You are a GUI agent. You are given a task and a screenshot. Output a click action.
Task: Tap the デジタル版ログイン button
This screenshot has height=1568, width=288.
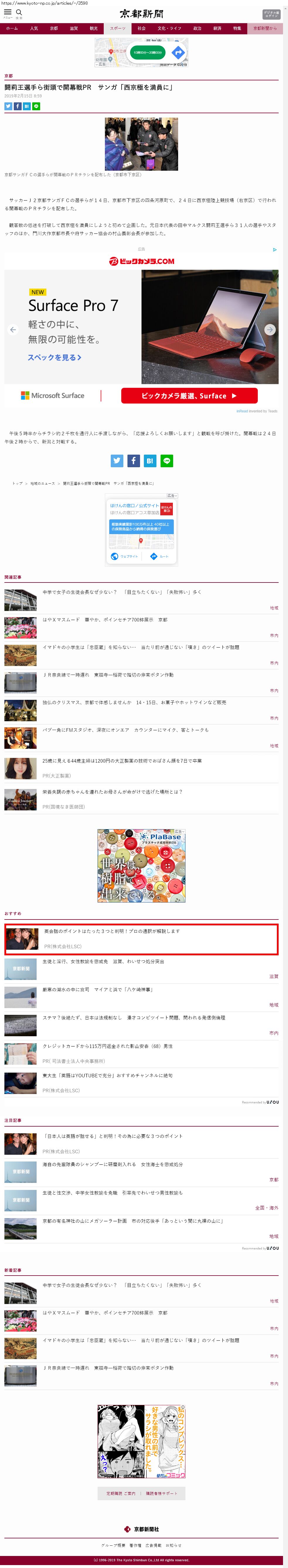pos(271,14)
